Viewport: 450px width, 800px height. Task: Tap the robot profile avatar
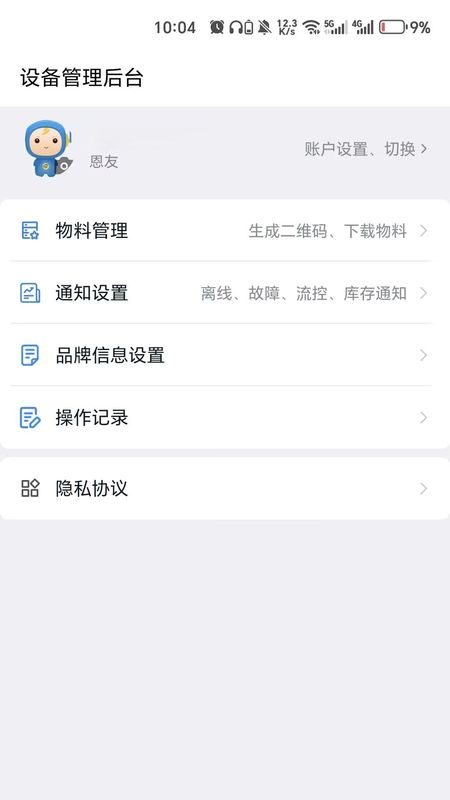tap(48, 148)
